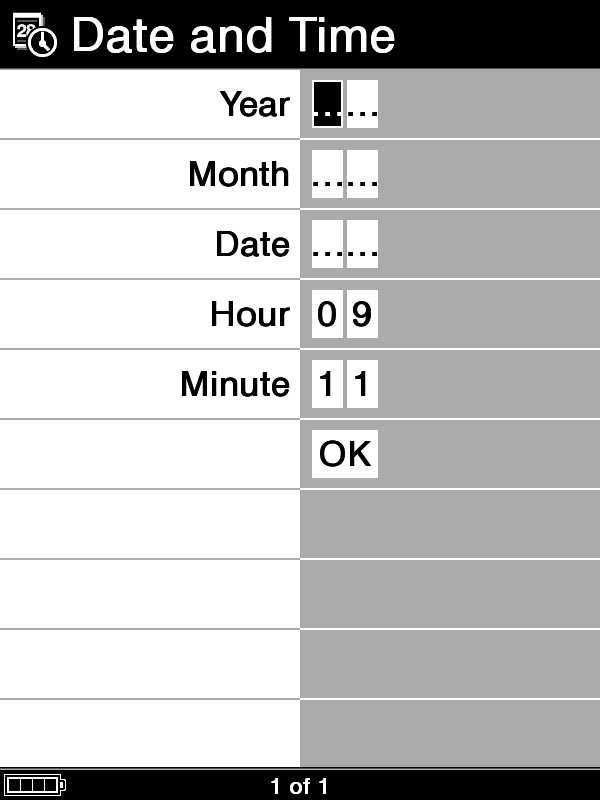Select the first Year digit box

click(x=328, y=104)
